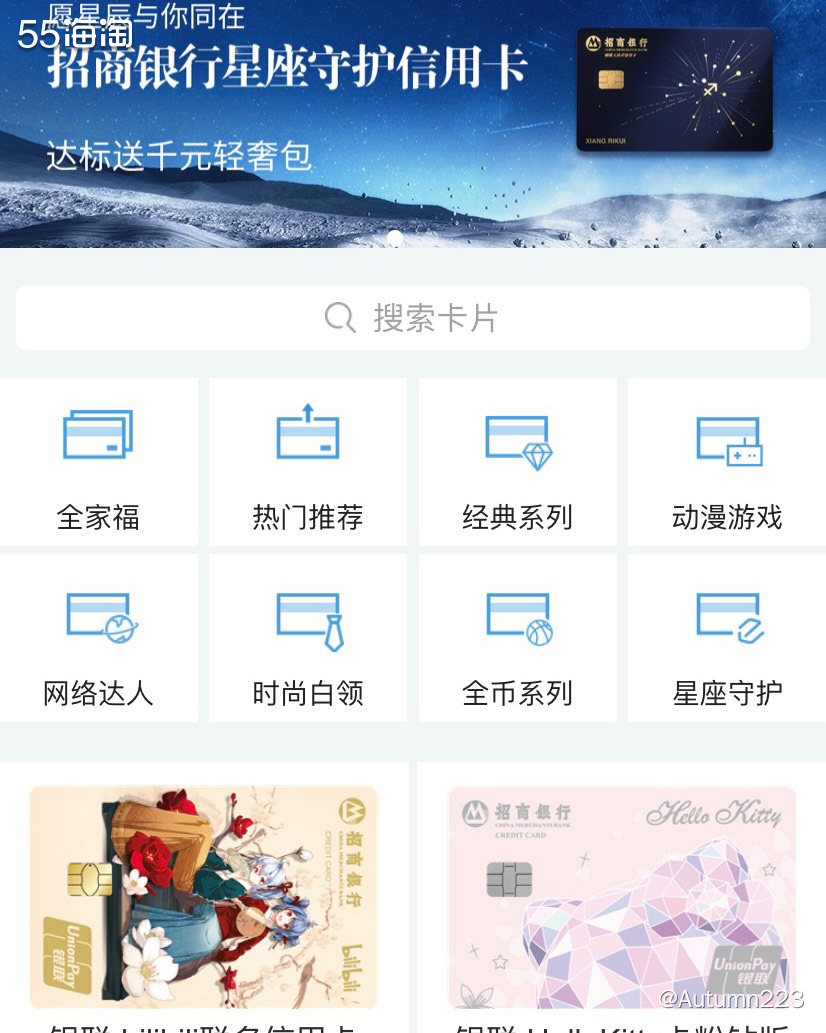Screen dimensions: 826x1033
Task: Open the 动漫游戏 category
Action: click(x=727, y=462)
